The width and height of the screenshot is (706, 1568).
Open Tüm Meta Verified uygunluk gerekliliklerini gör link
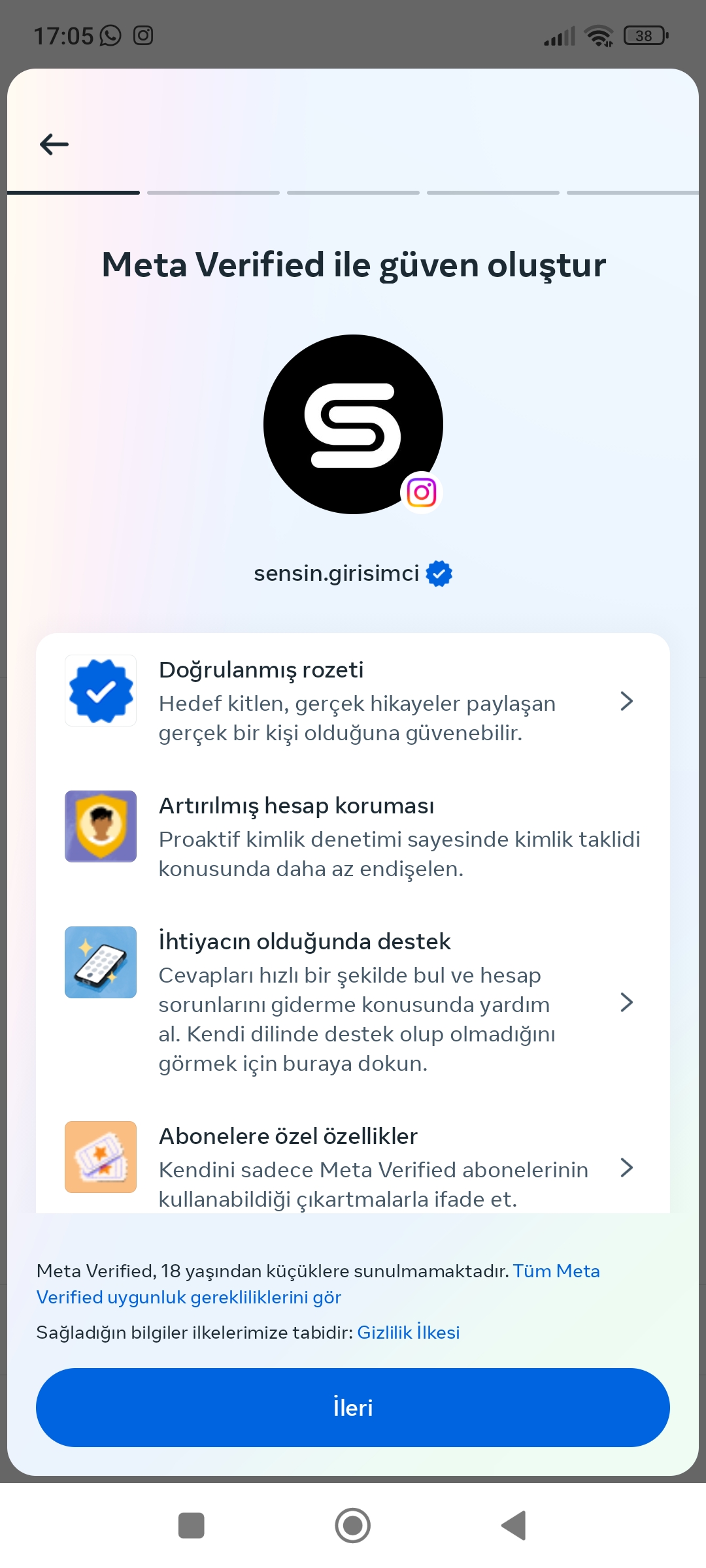[x=318, y=1284]
